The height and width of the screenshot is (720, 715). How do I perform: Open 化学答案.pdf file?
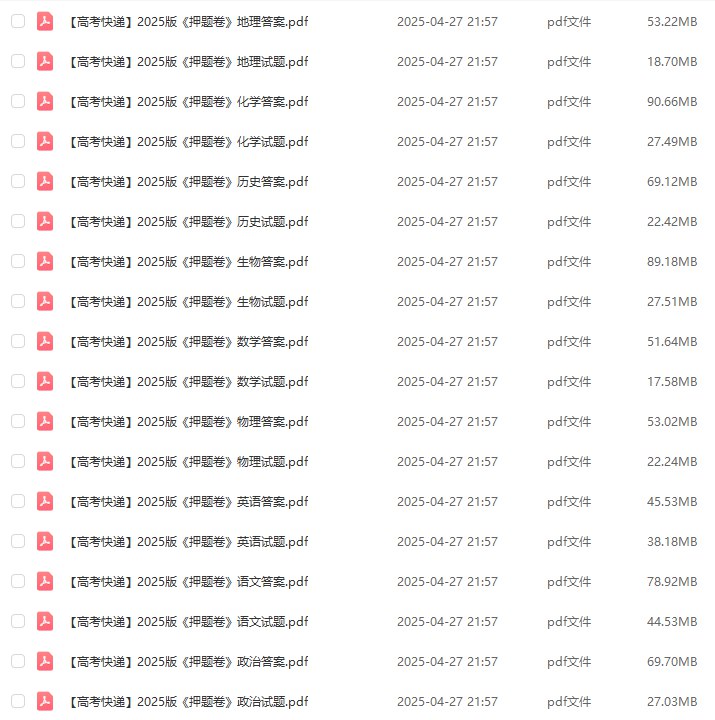coord(188,102)
